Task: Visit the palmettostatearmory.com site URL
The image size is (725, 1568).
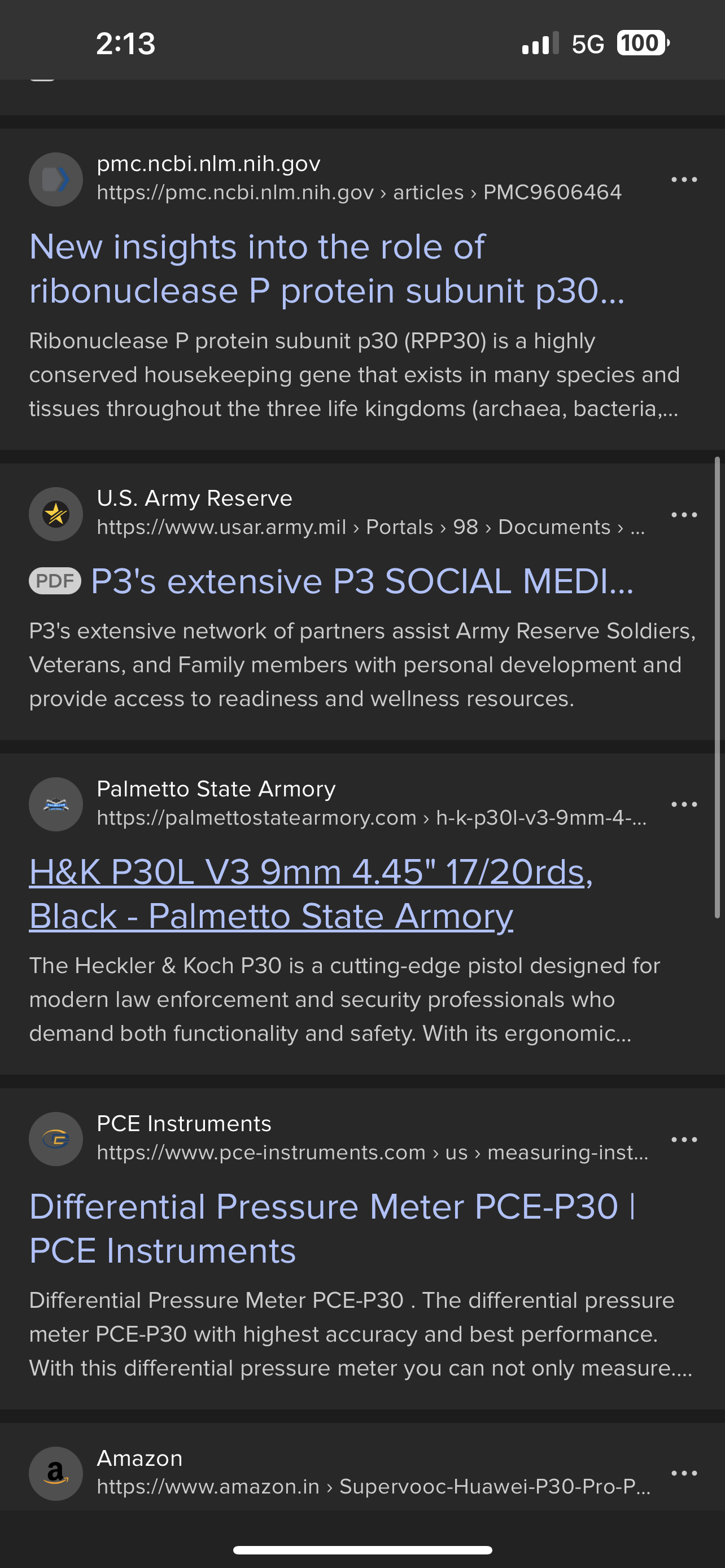Action: 372,817
